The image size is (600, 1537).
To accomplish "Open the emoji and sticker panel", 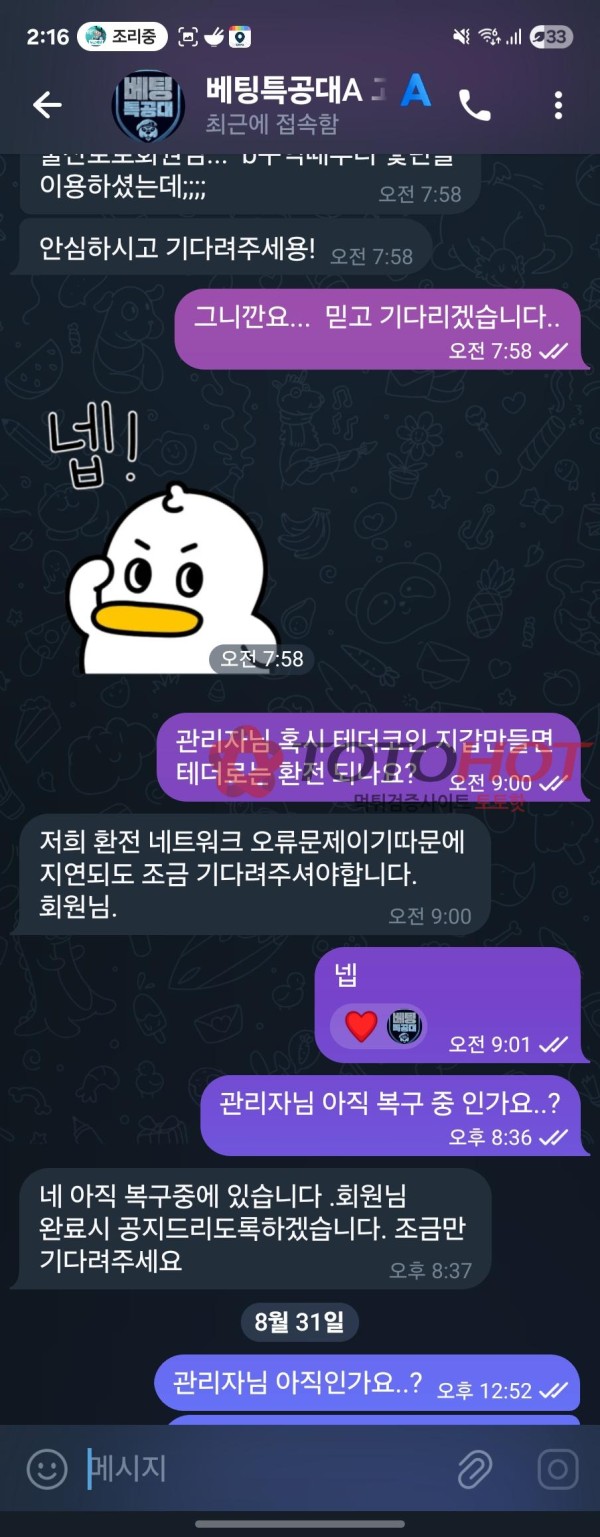I will [46, 1469].
